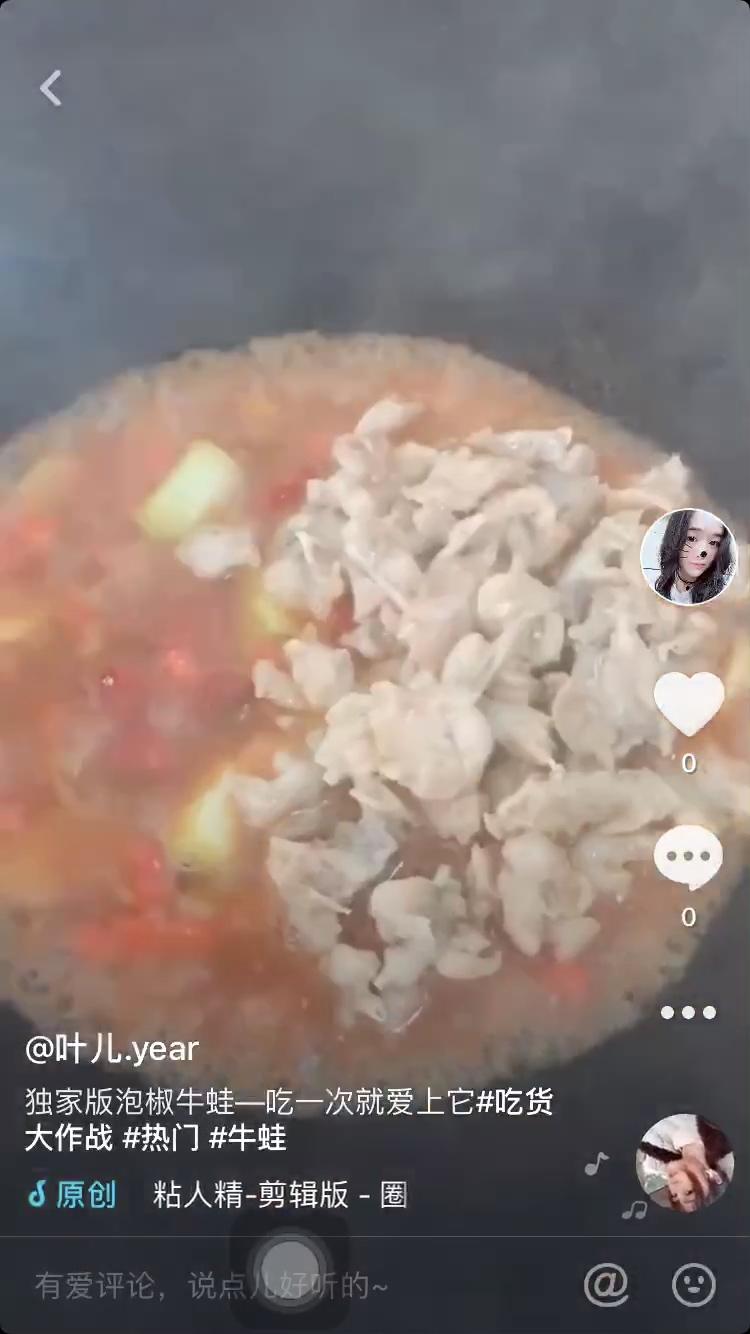Image resolution: width=750 pixels, height=1334 pixels.
Task: Open the creator's profile avatar
Action: pos(689,557)
